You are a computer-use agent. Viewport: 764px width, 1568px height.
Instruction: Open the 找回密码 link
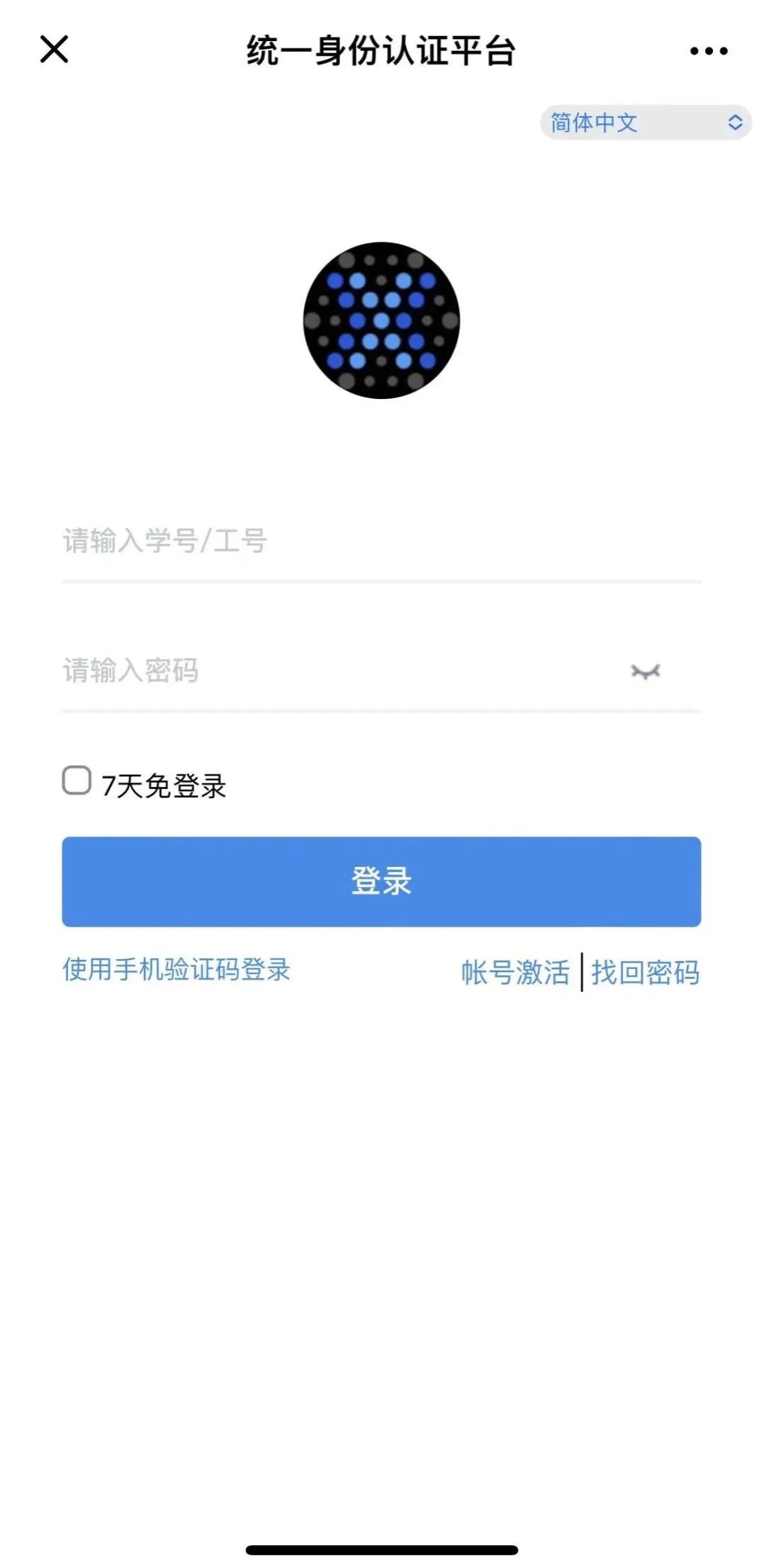coord(645,973)
